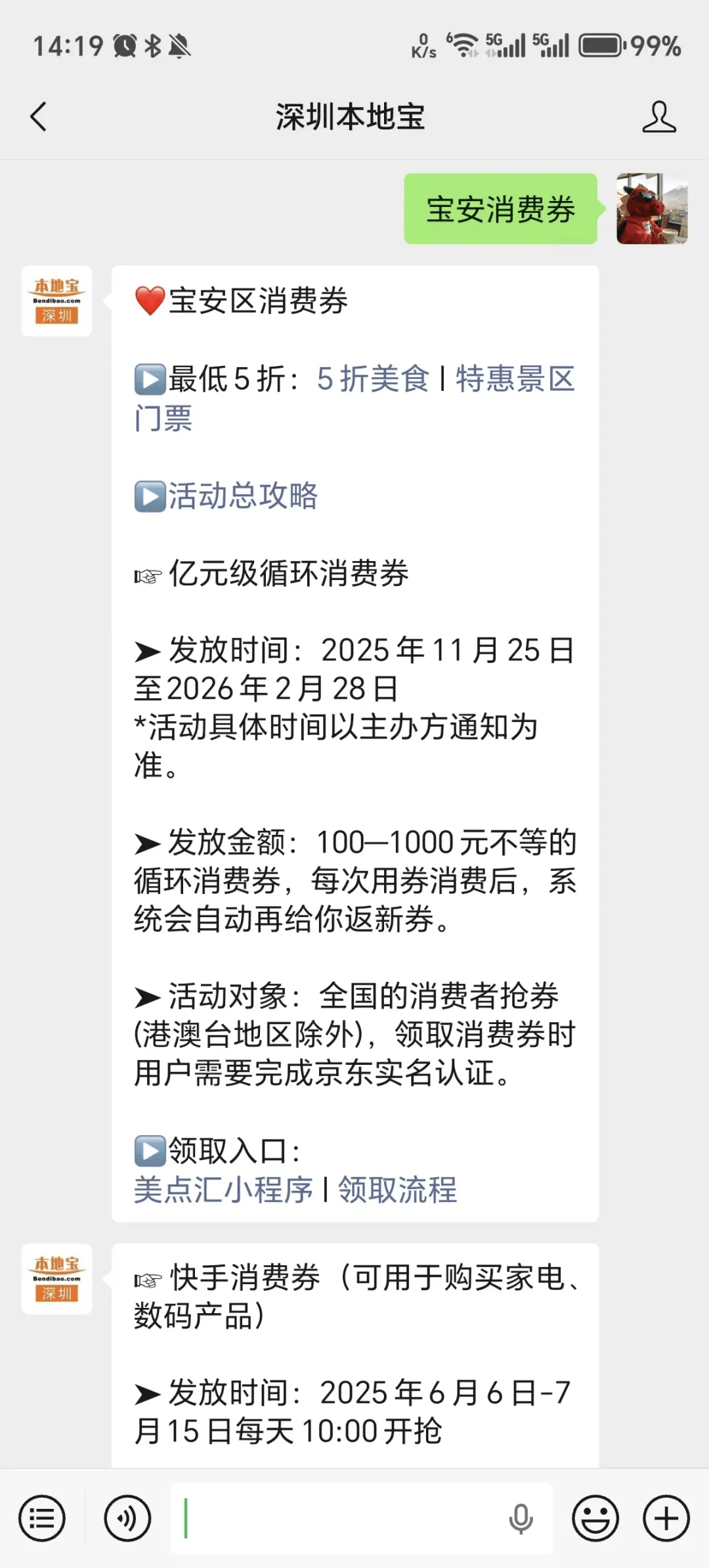
Task: Go back from 深圳本地宝 chat
Action: click(x=38, y=117)
